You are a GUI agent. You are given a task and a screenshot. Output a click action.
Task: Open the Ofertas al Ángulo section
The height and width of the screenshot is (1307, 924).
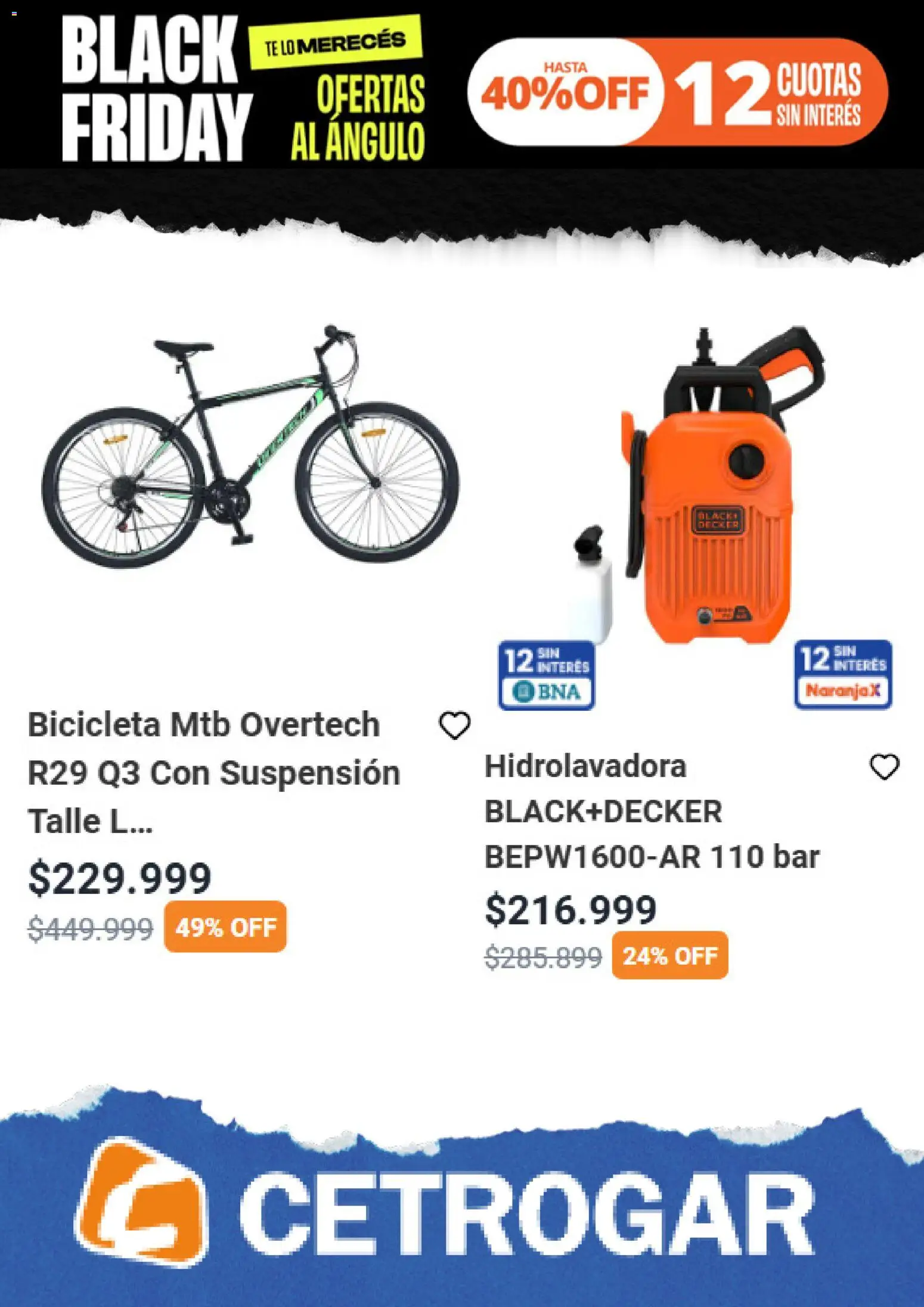click(x=358, y=119)
